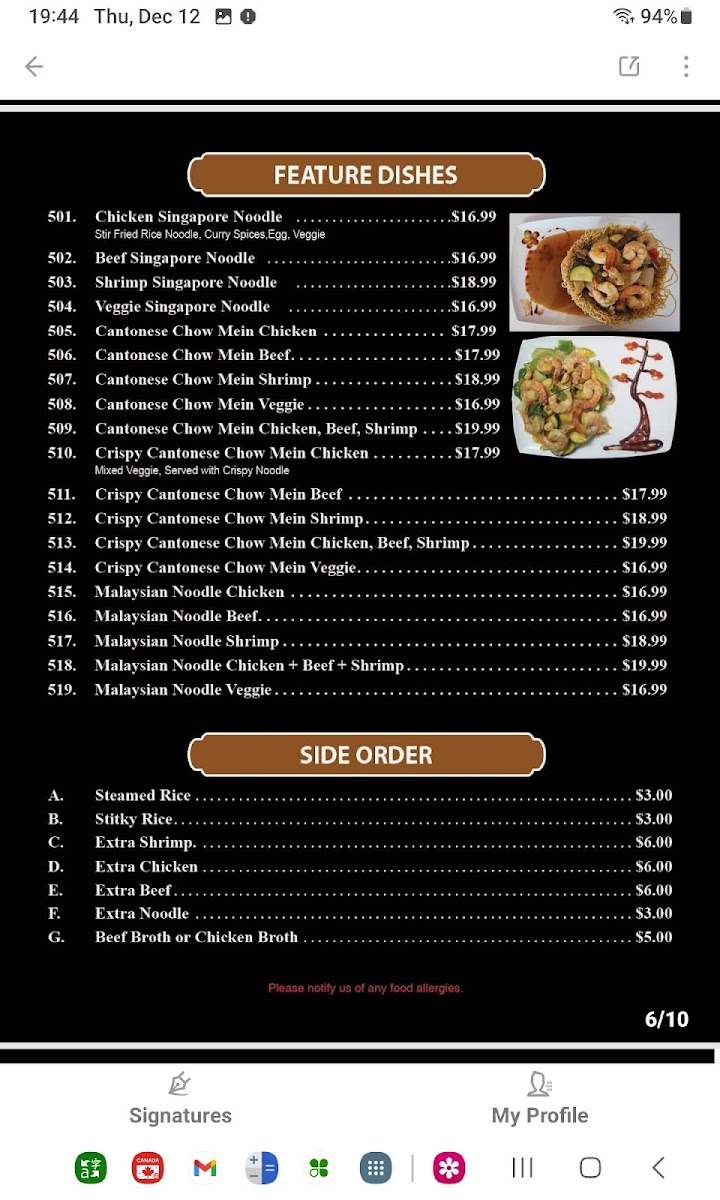Open the three-dot overflow menu
Screen dimensions: 720x1200
(x=686, y=67)
